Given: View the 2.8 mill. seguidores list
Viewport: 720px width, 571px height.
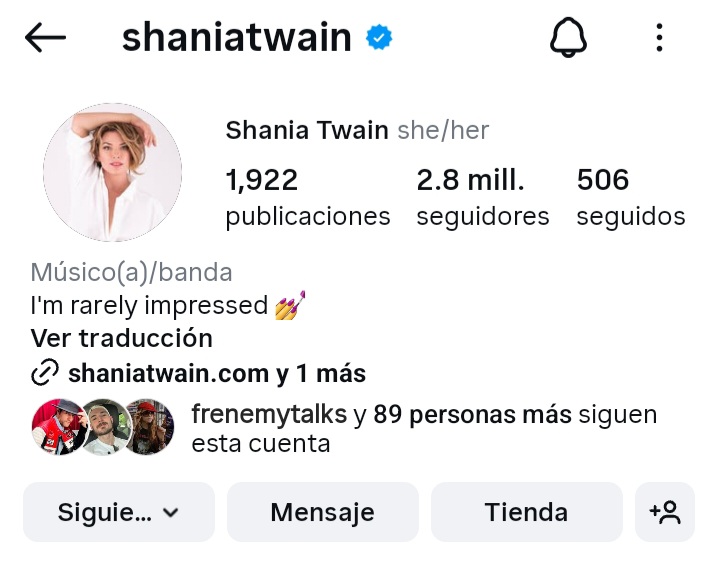Looking at the screenshot, I should coord(482,197).
